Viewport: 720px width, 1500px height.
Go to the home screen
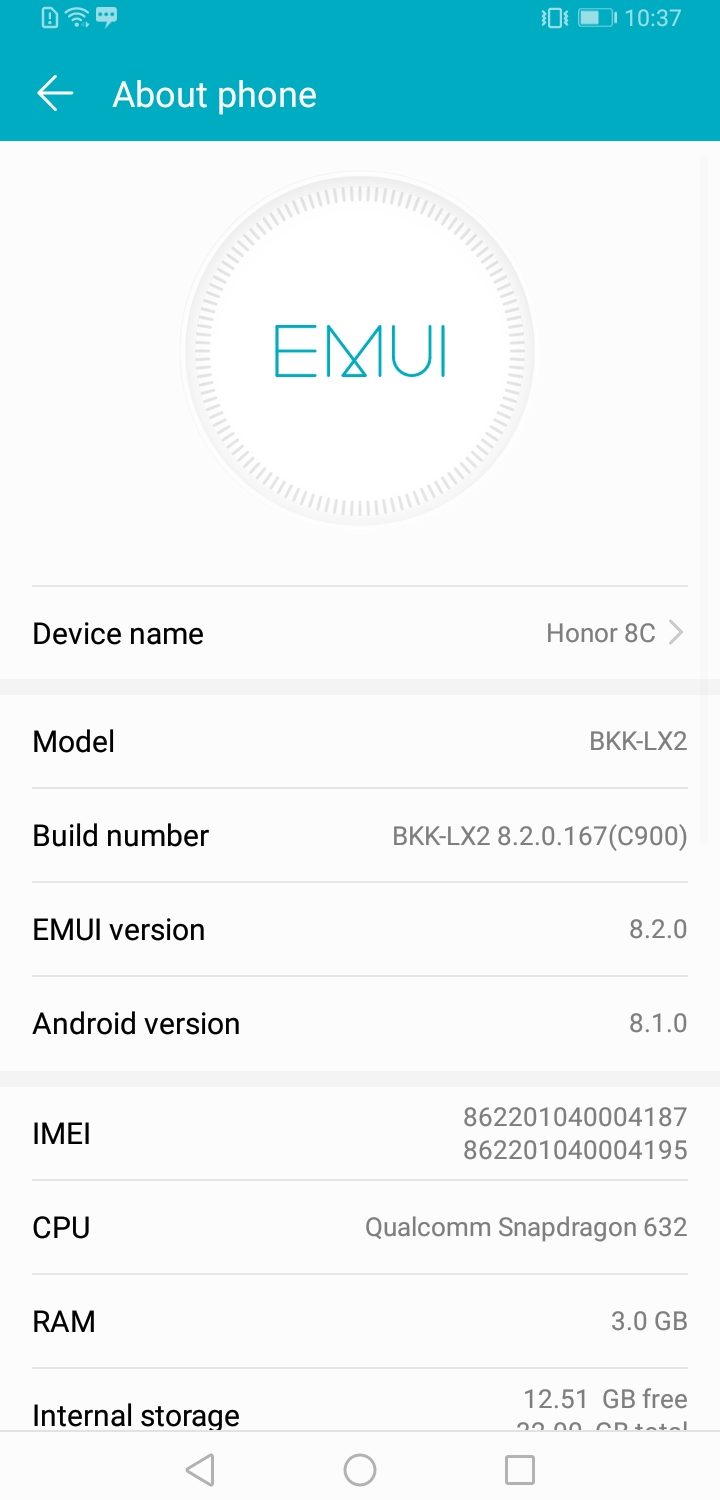(360, 1469)
